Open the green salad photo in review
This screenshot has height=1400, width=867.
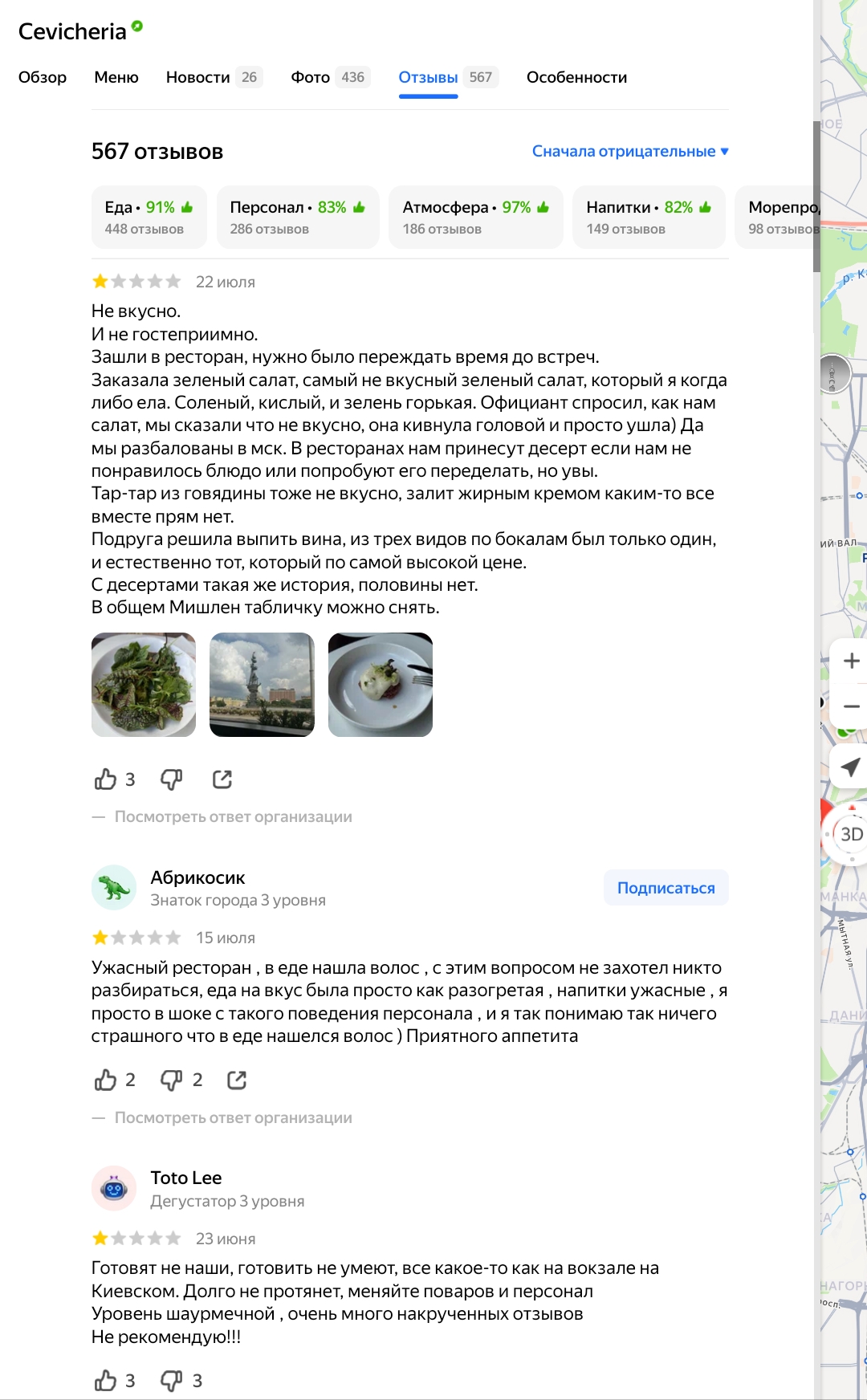(144, 685)
